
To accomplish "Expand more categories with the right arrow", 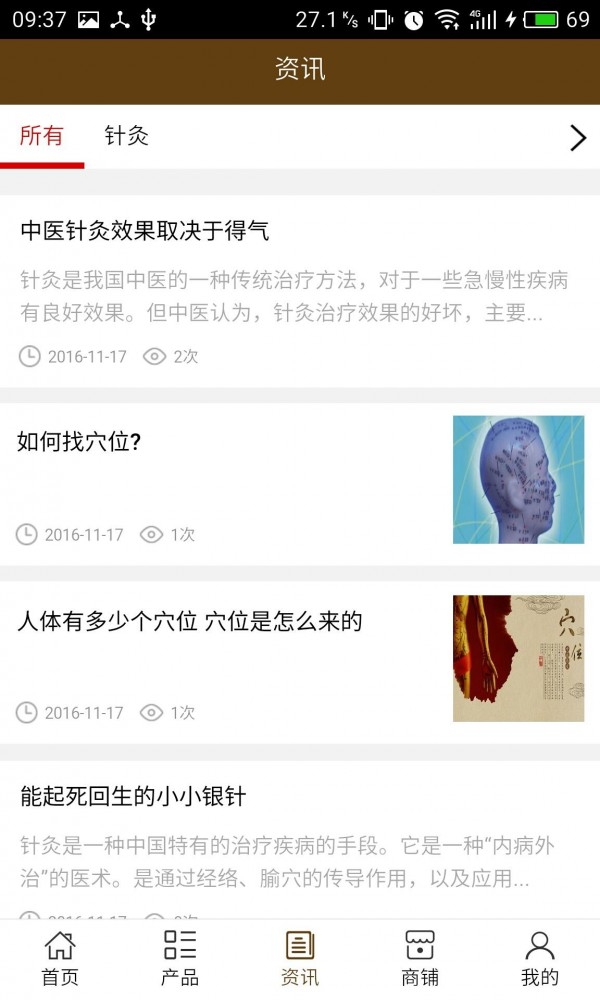I will click(577, 138).
